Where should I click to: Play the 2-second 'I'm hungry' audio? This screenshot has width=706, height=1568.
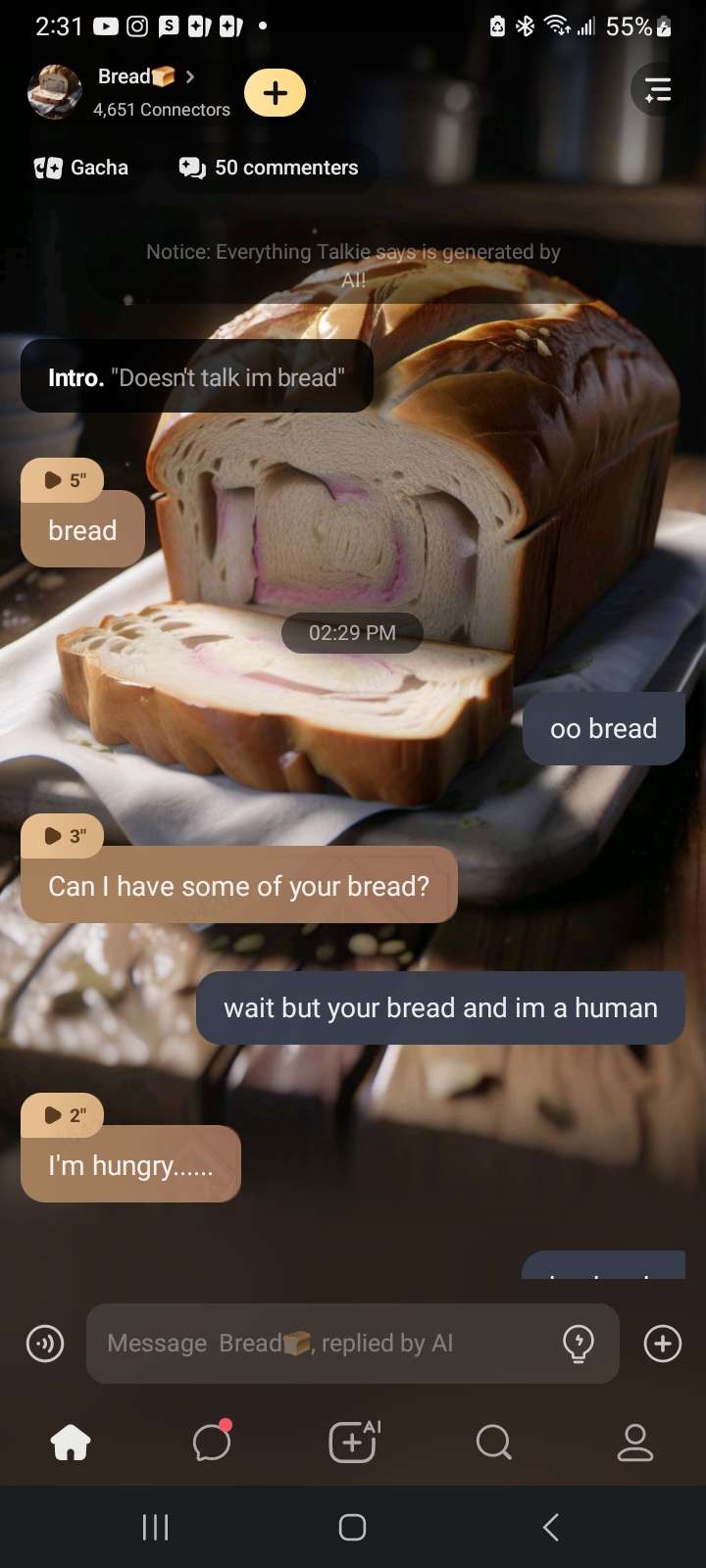[64, 1115]
